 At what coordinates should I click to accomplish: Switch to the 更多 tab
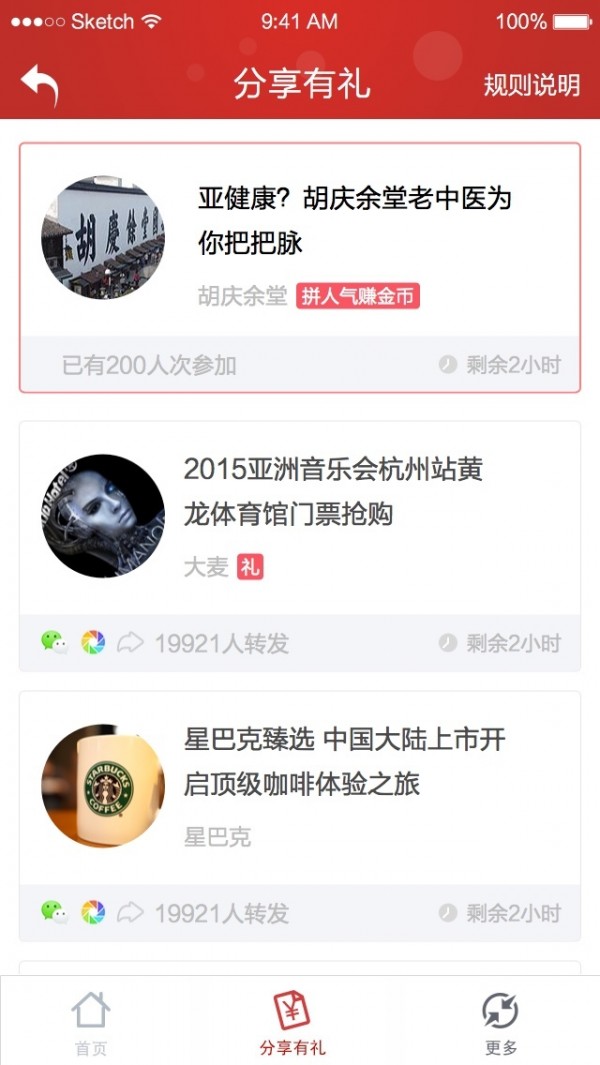click(500, 1022)
